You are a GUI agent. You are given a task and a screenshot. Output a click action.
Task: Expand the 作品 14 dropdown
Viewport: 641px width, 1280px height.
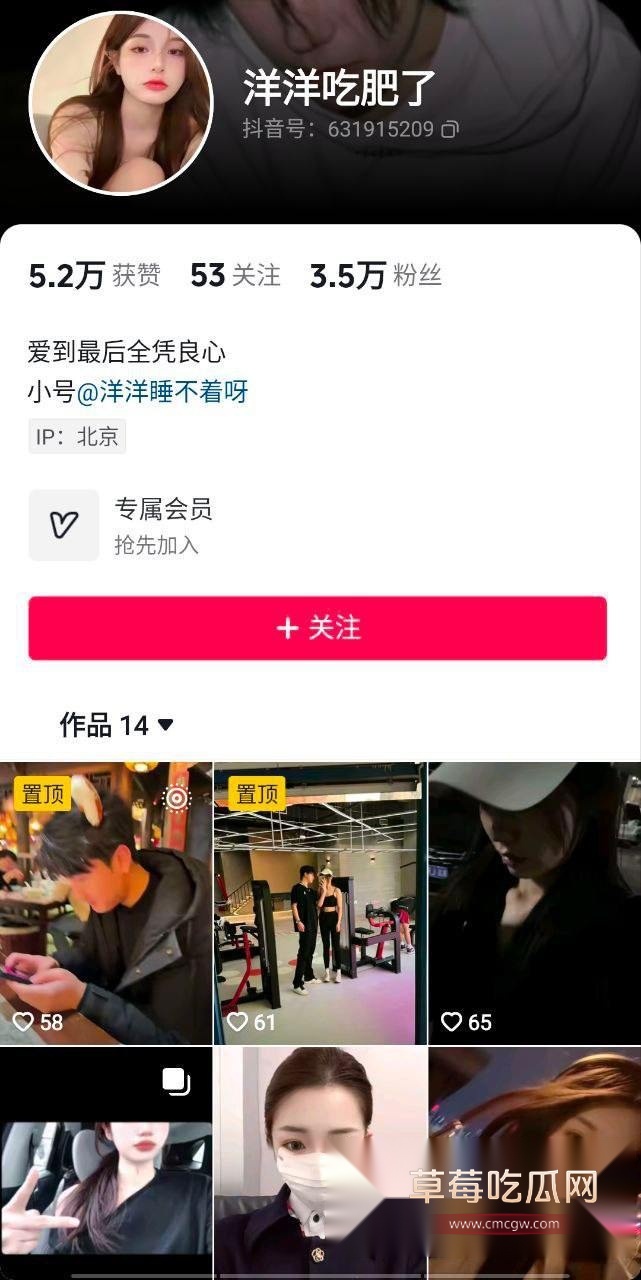pos(117,725)
